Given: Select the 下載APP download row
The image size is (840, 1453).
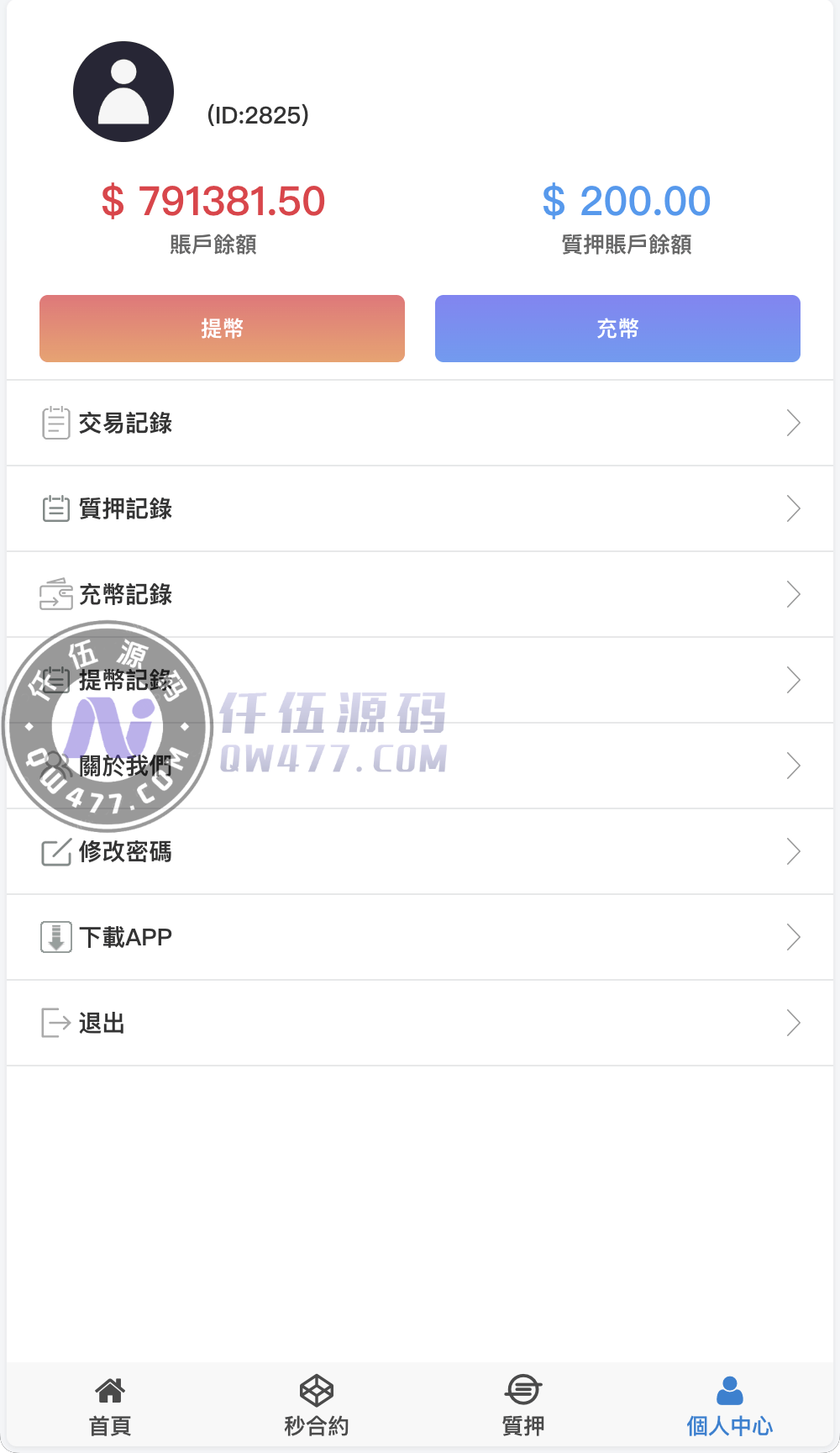Looking at the screenshot, I should point(420,938).
